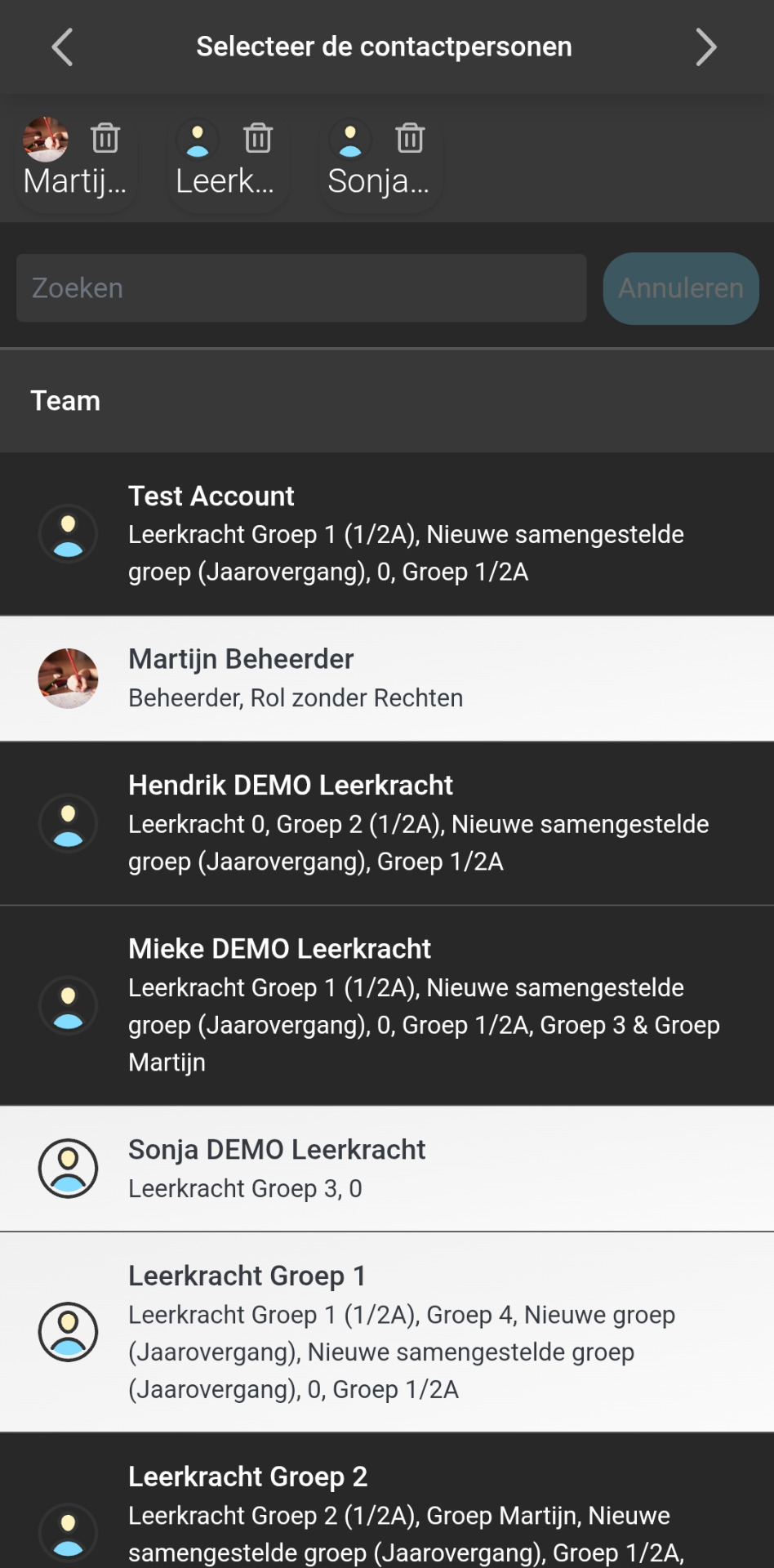Viewport: 774px width, 1568px height.
Task: Proceed with the right arrow icon
Action: click(x=705, y=47)
